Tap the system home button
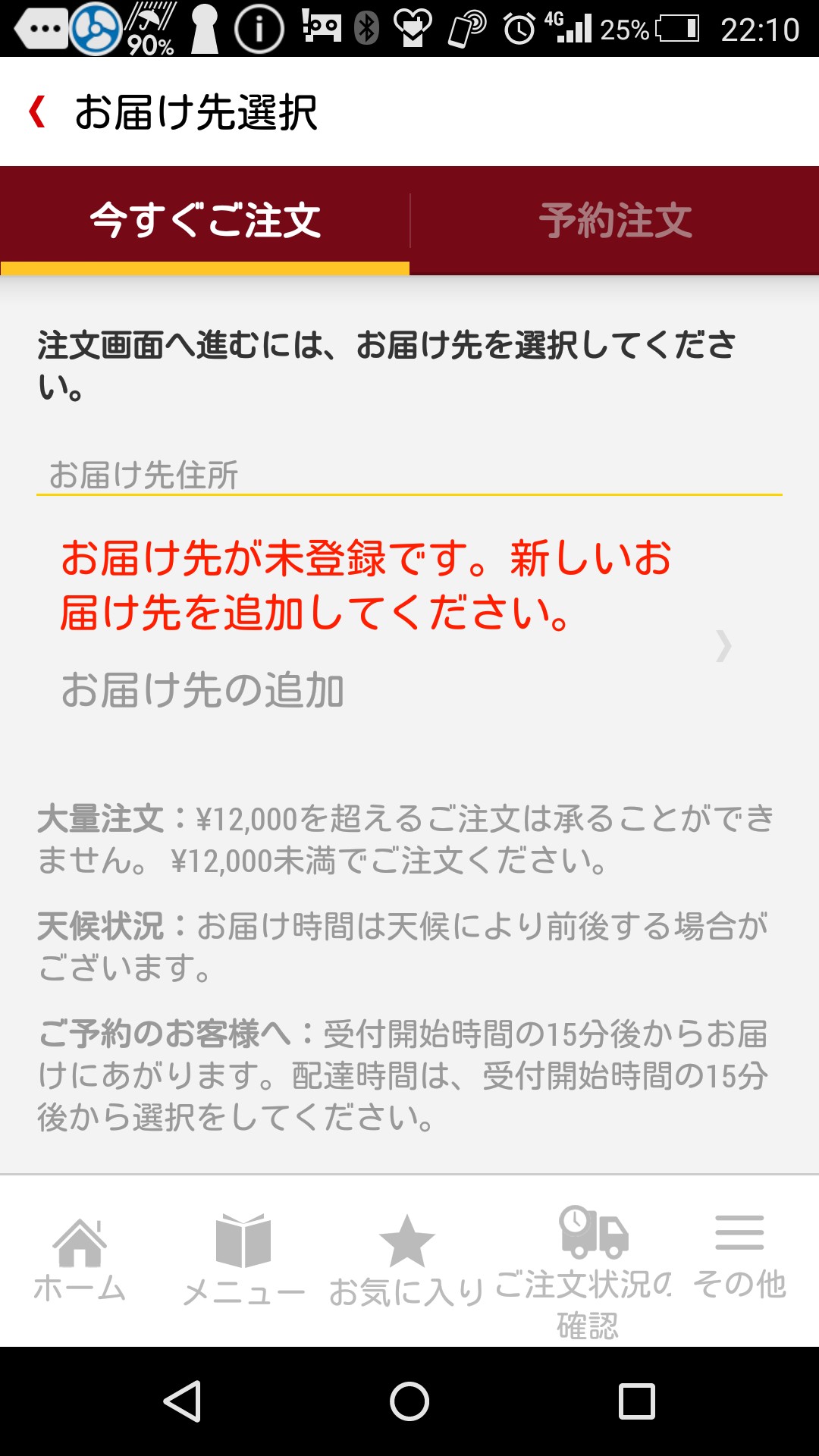 click(409, 1401)
